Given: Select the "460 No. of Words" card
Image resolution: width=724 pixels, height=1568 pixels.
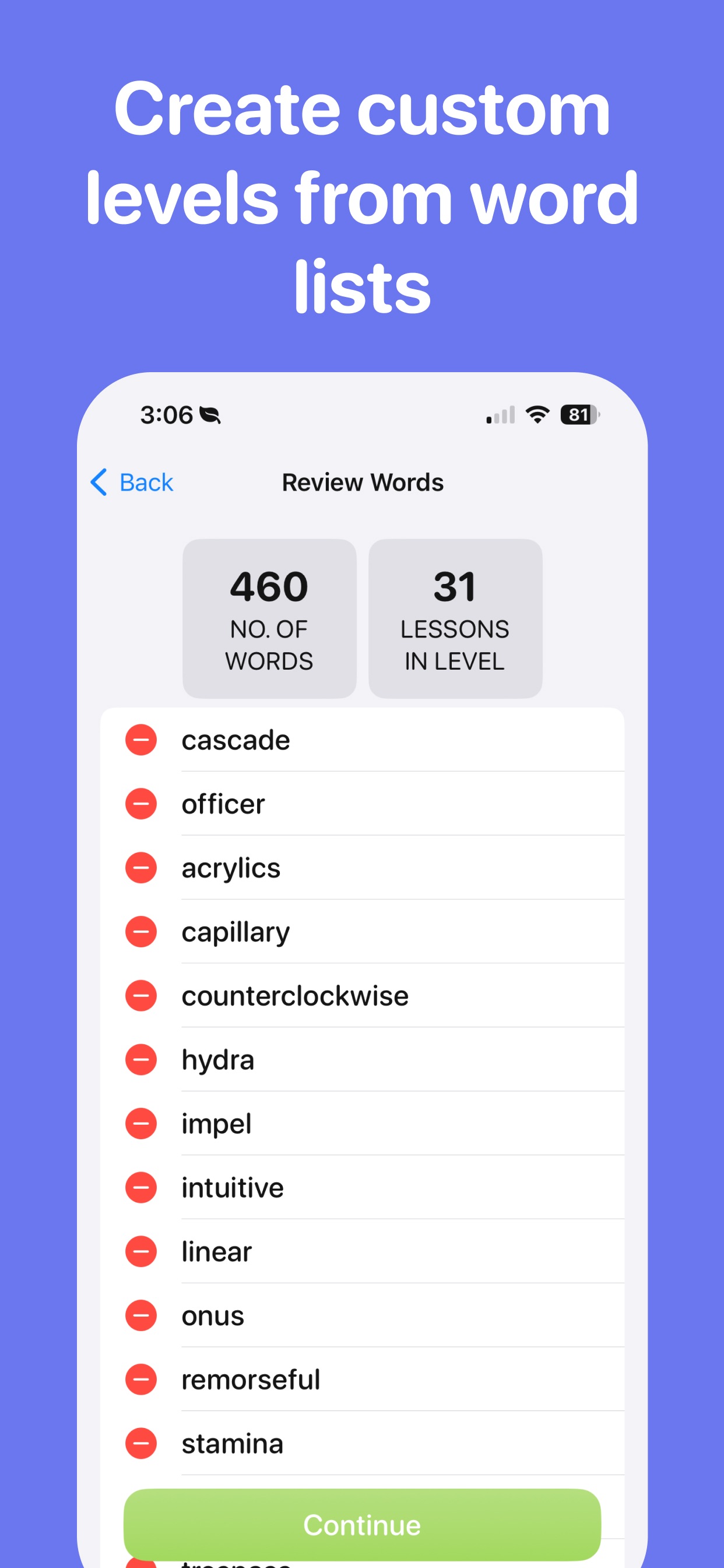Looking at the screenshot, I should coord(268,617).
